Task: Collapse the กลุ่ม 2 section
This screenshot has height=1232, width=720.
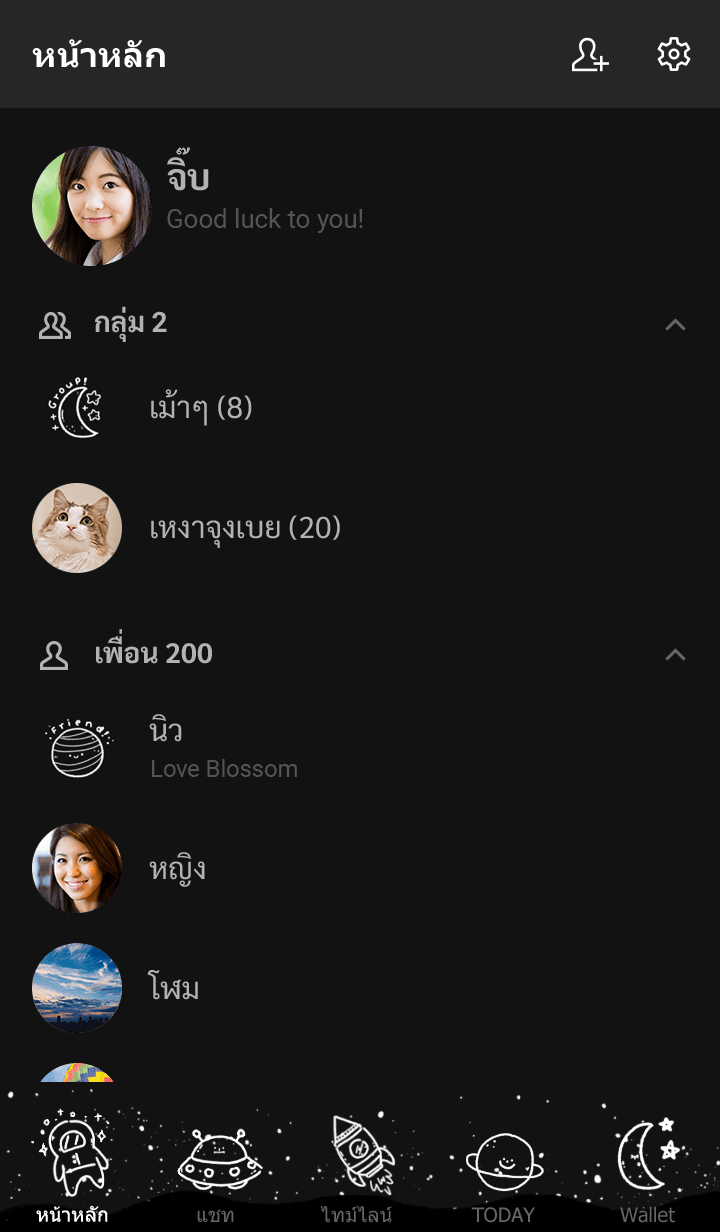Action: point(676,324)
